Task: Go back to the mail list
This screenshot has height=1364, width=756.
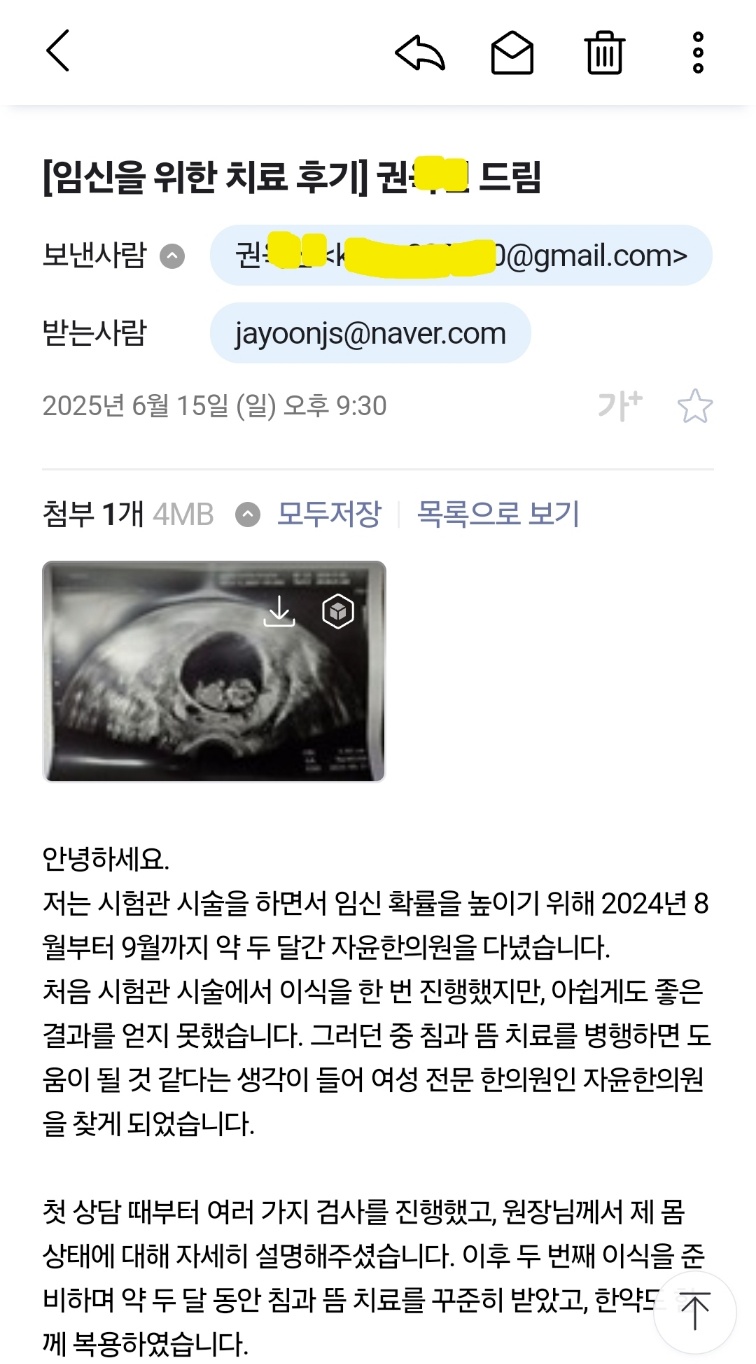Action: point(58,51)
